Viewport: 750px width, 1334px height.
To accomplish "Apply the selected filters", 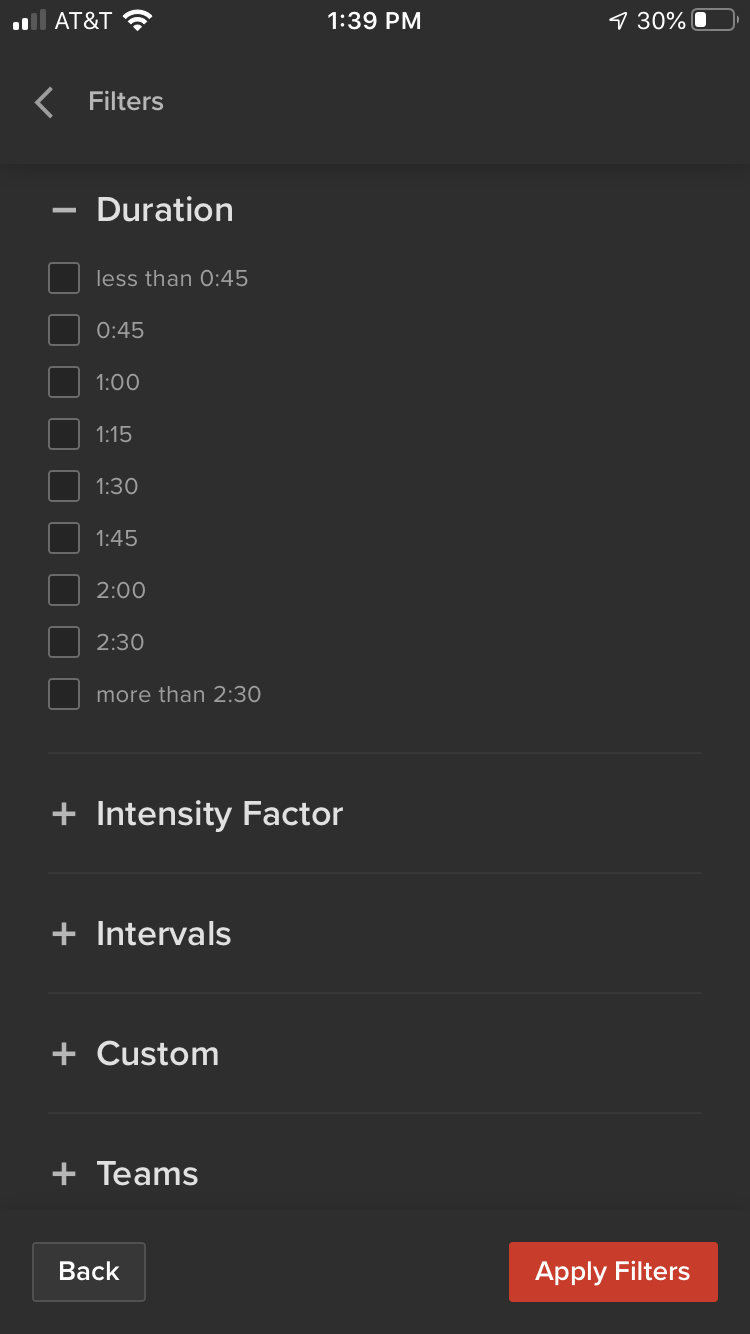I will (x=613, y=1272).
